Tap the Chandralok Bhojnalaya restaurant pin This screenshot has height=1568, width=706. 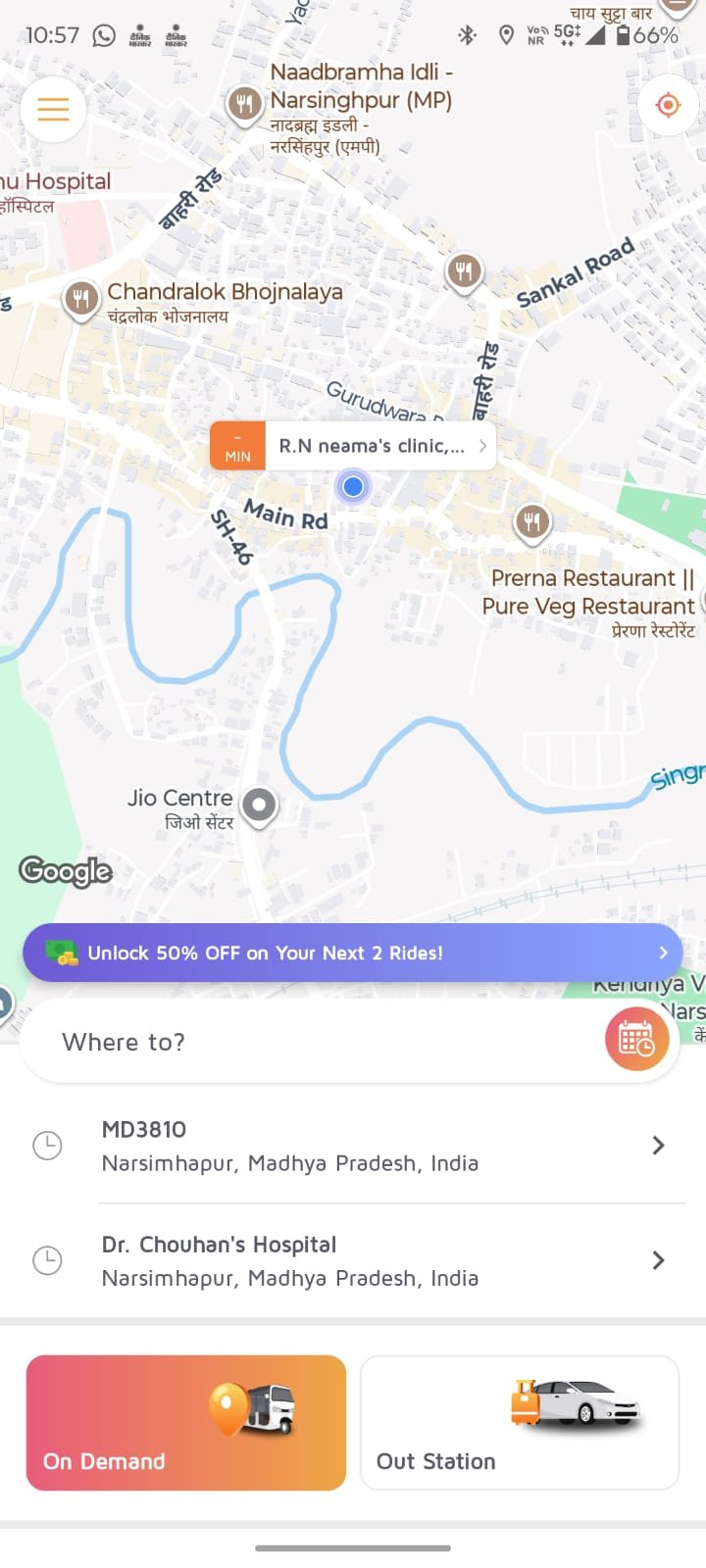[x=81, y=299]
